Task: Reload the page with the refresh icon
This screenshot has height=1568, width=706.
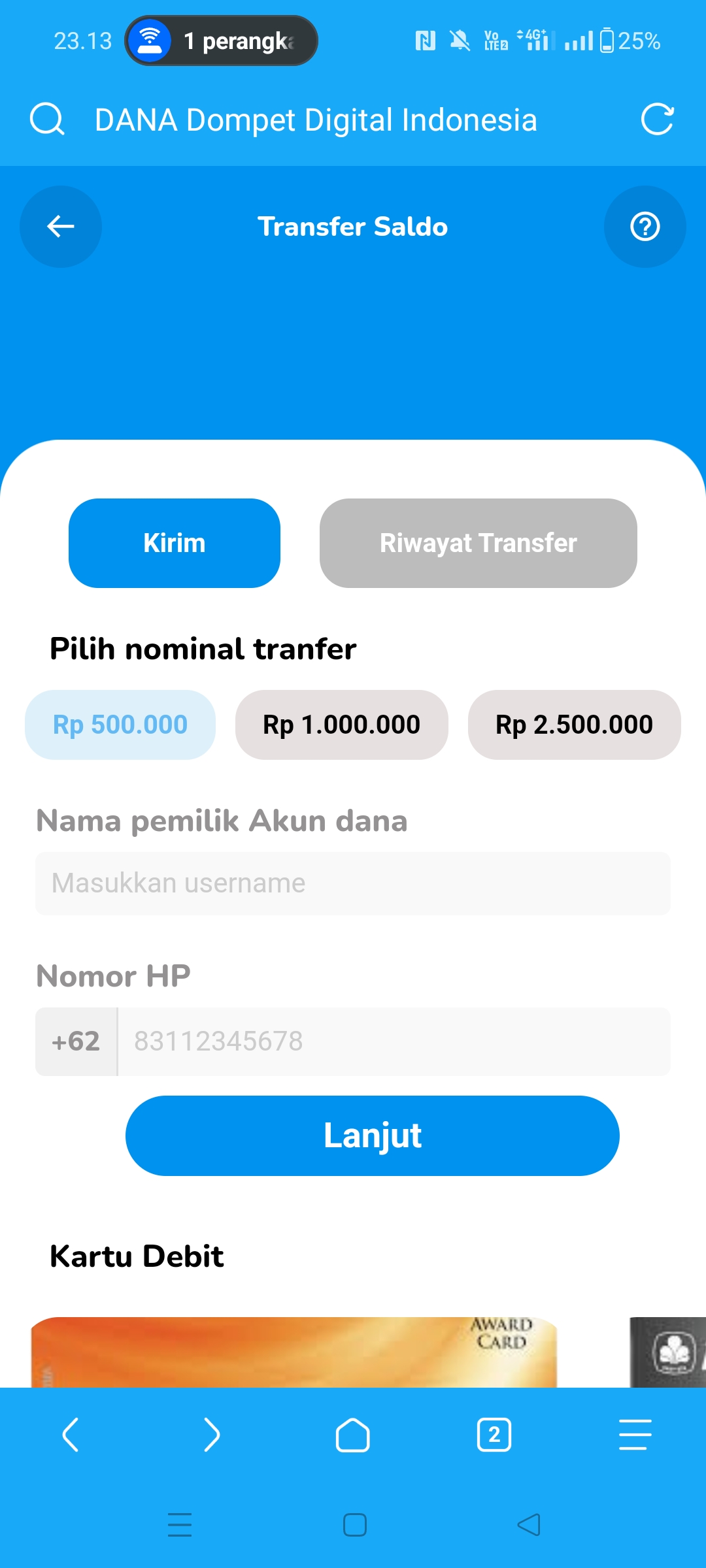Action: click(657, 120)
